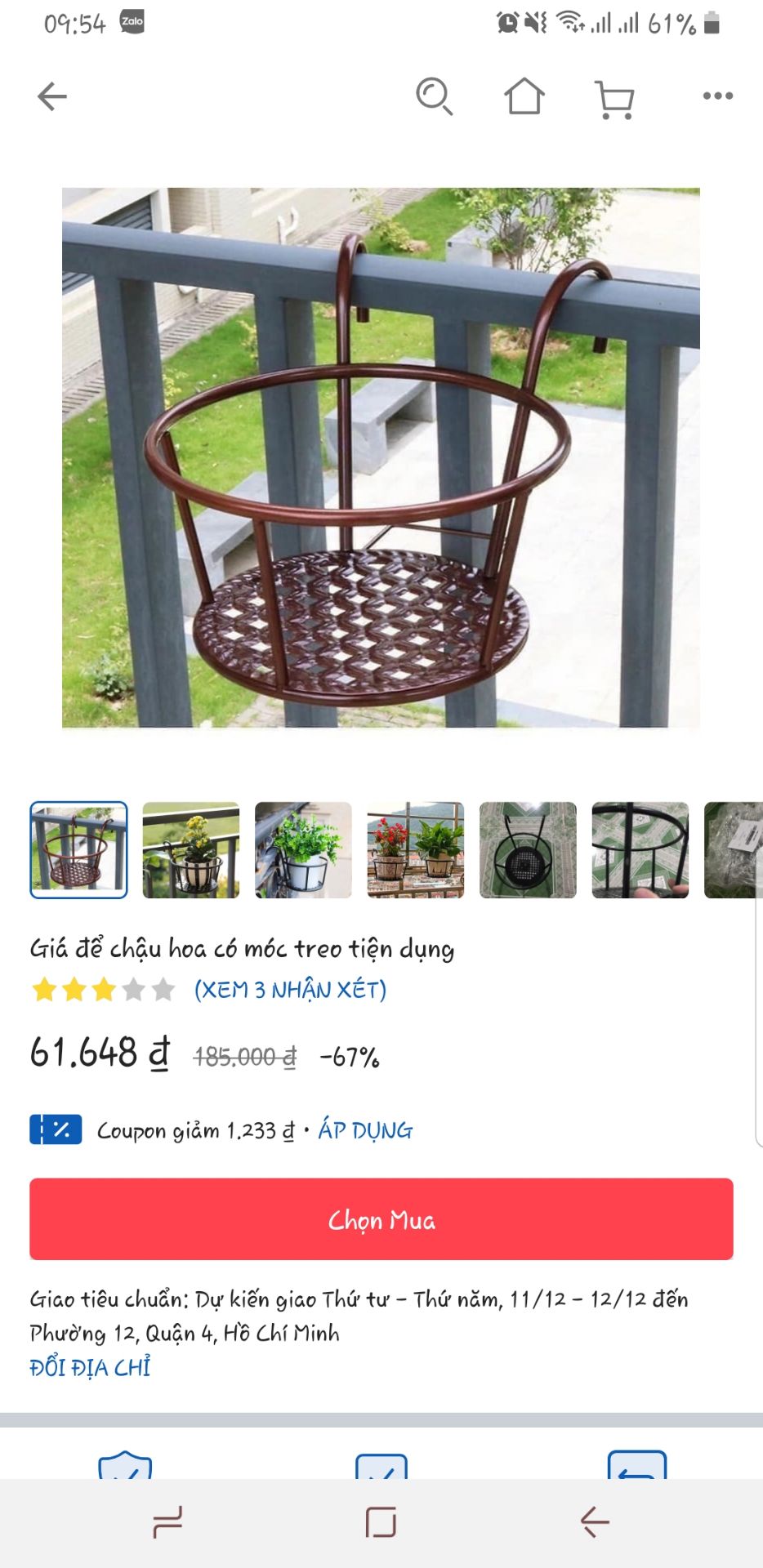763x1568 pixels.
Task: Change address via ĐỔI ĐỊA CHỈ
Action: [x=90, y=1367]
